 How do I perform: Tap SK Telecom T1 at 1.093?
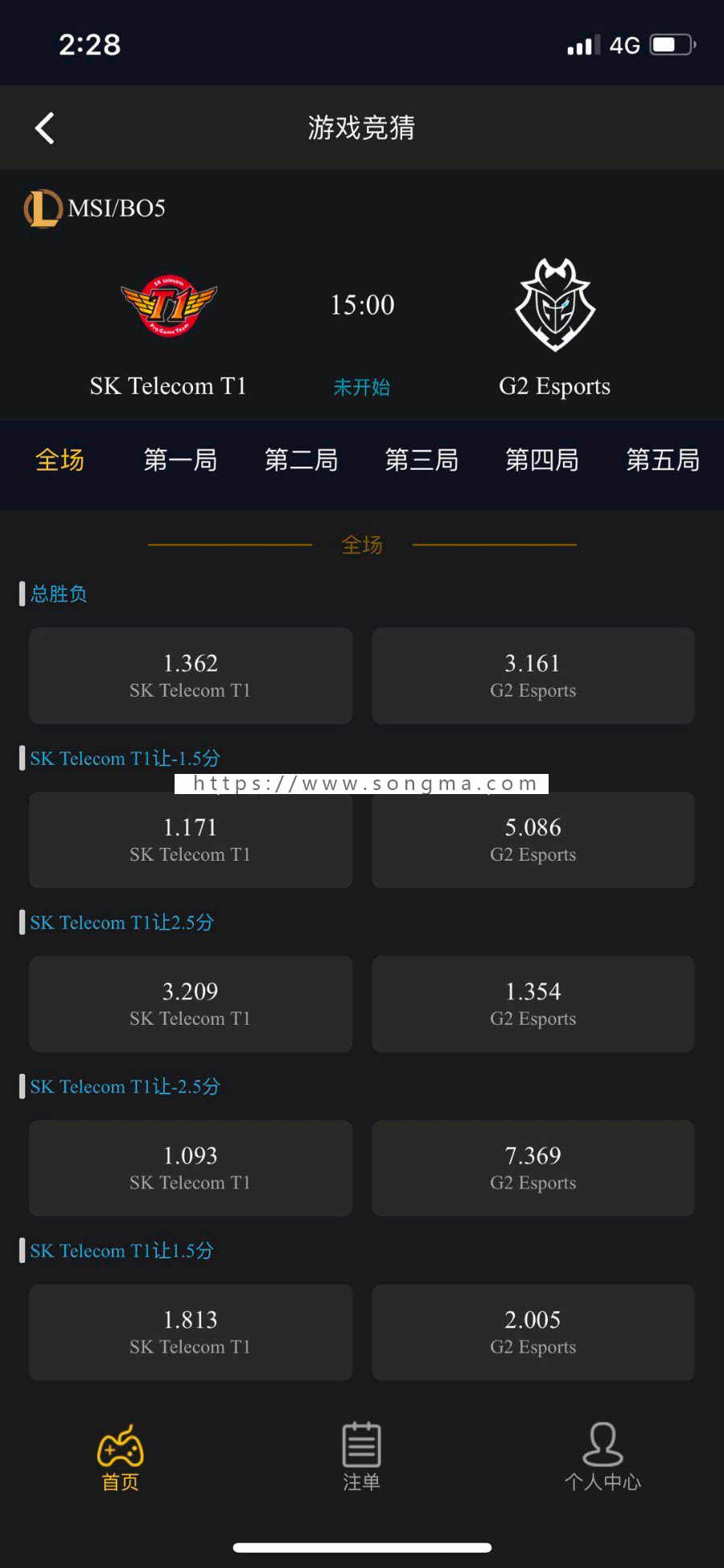191,1168
